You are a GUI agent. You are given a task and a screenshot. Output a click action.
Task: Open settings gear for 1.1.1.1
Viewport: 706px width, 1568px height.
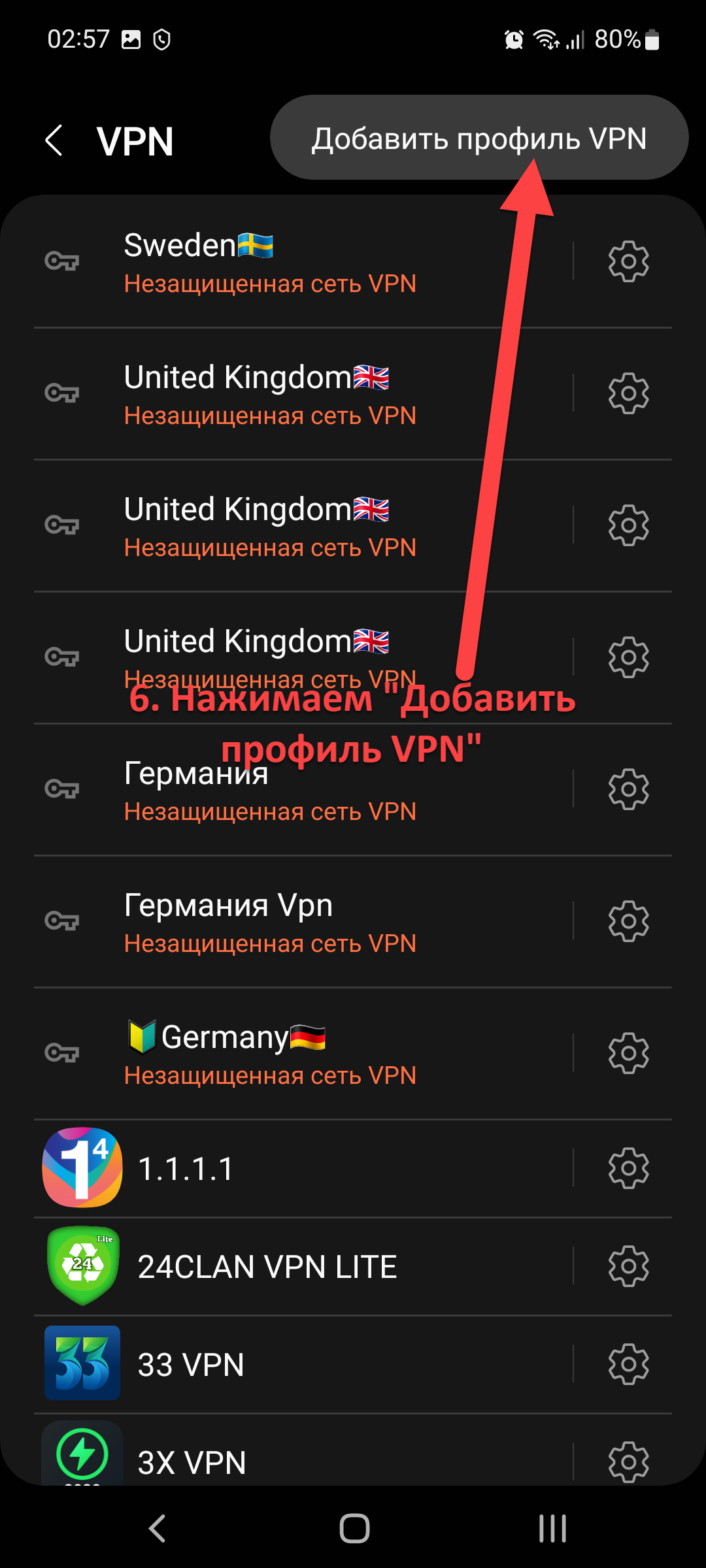coord(628,1168)
